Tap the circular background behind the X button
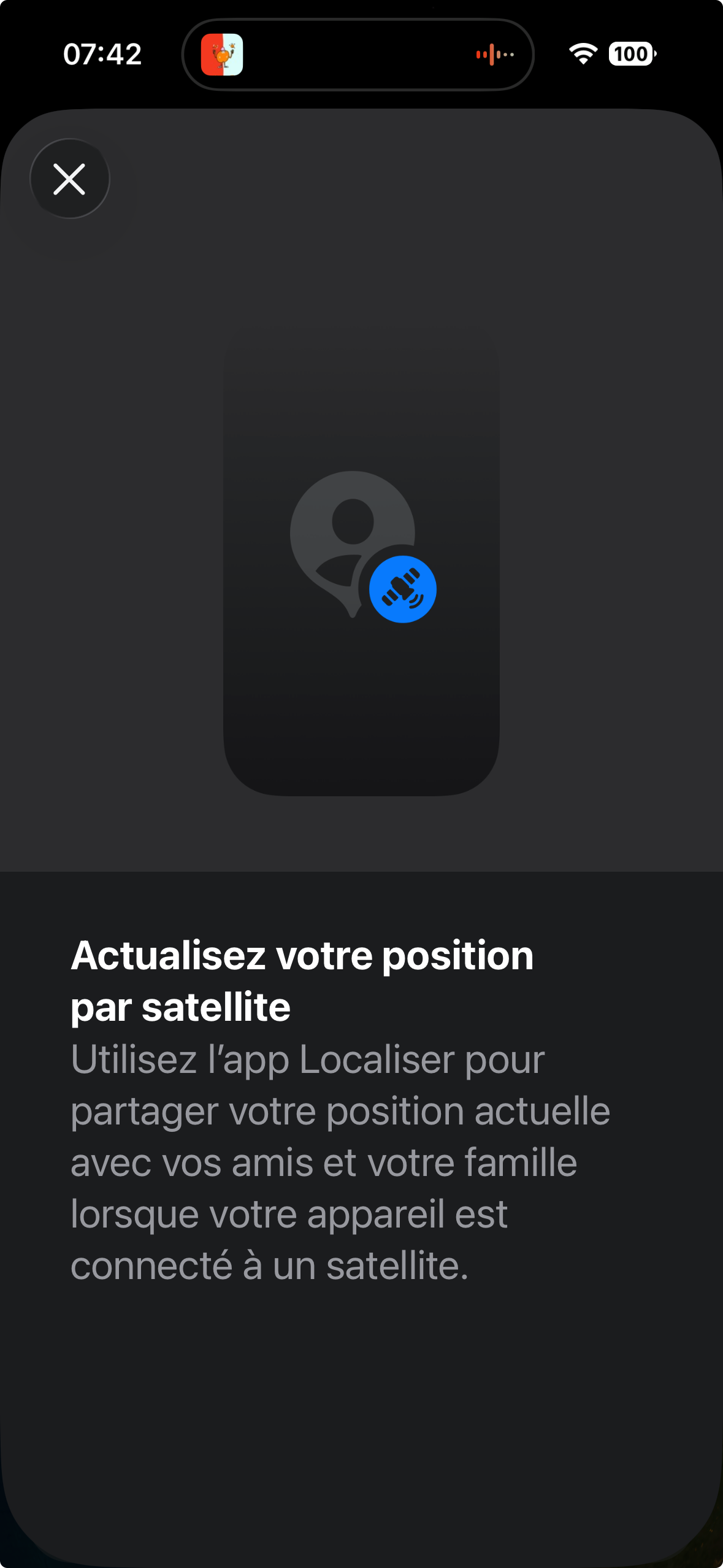Image resolution: width=723 pixels, height=1568 pixels. 69,179
